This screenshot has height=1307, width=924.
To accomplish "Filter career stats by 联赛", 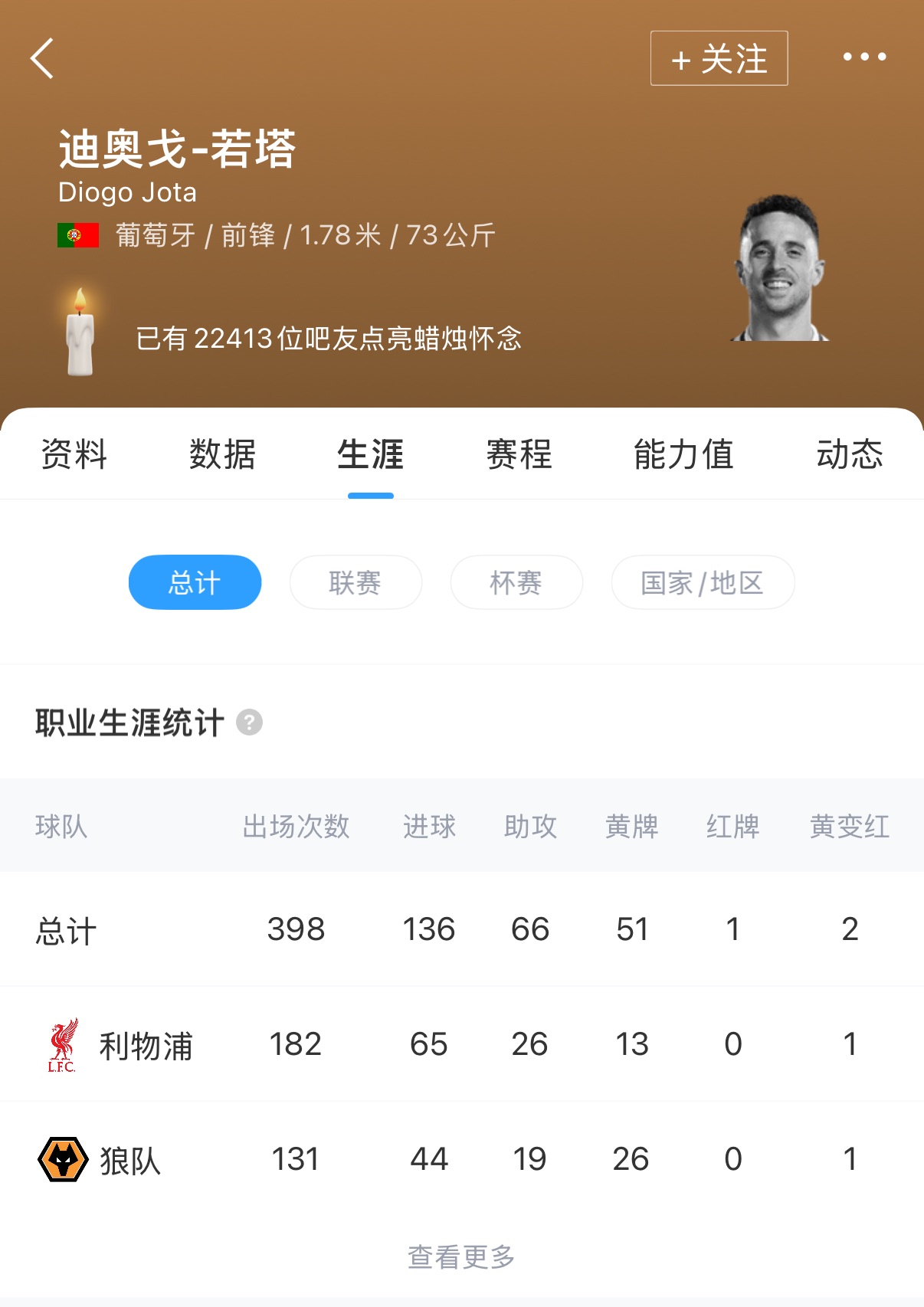I will click(x=356, y=583).
